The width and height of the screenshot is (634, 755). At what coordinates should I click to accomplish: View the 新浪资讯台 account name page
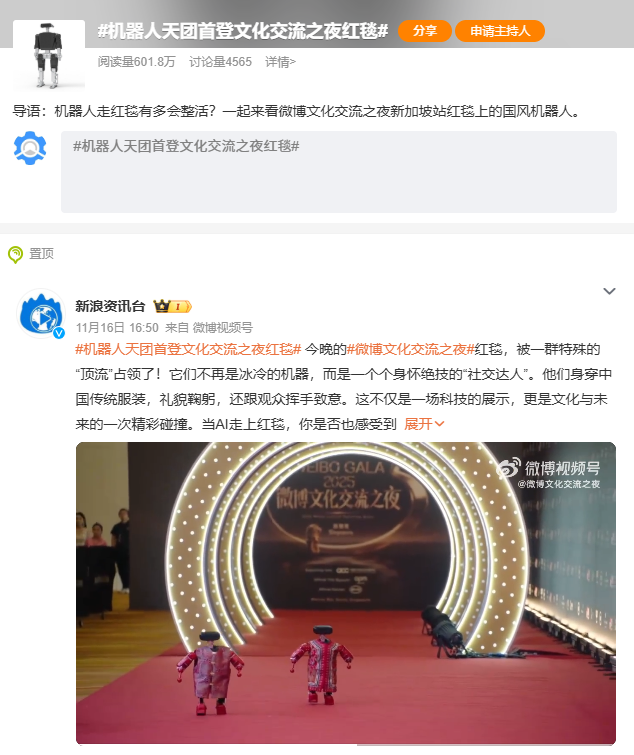tap(110, 306)
